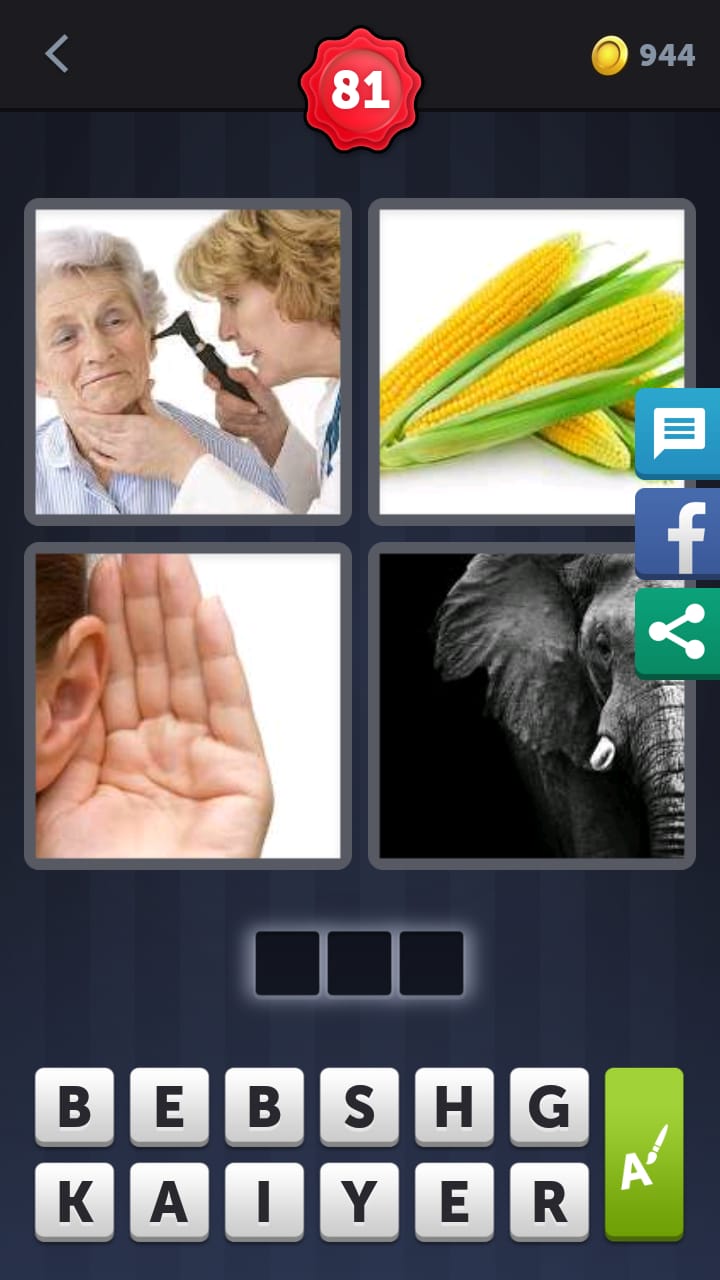The image size is (720, 1280).
Task: Share the puzzle on Facebook
Action: coord(679,533)
